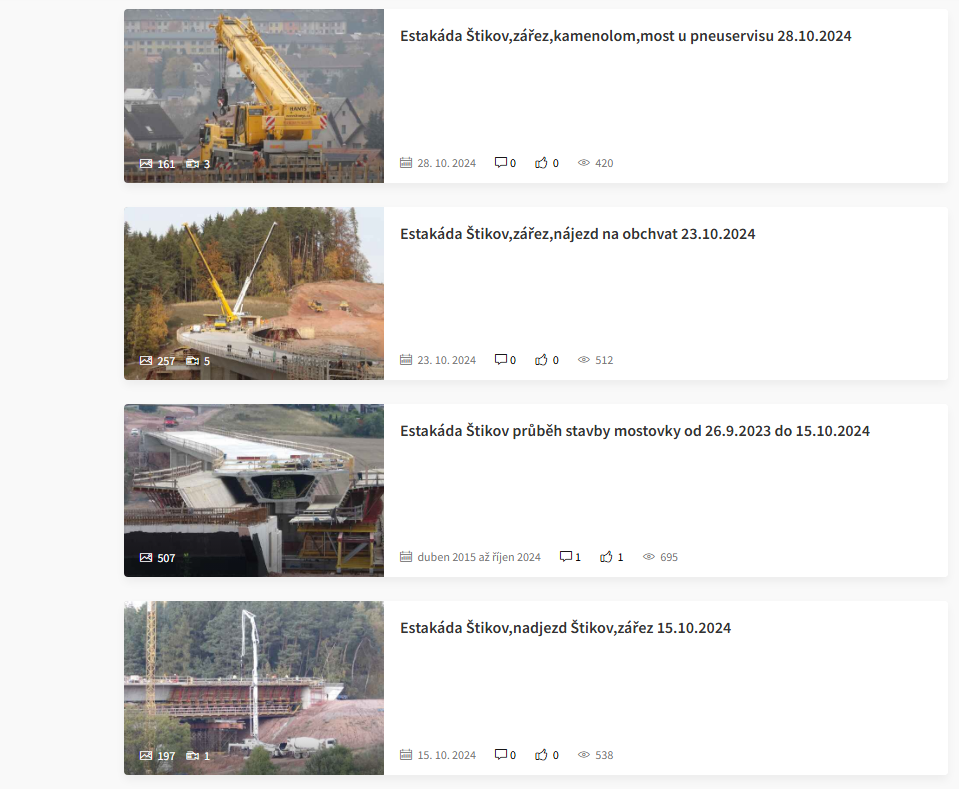959x789 pixels.
Task: Like the "průběh stavby mostovky" album
Action: click(606, 557)
